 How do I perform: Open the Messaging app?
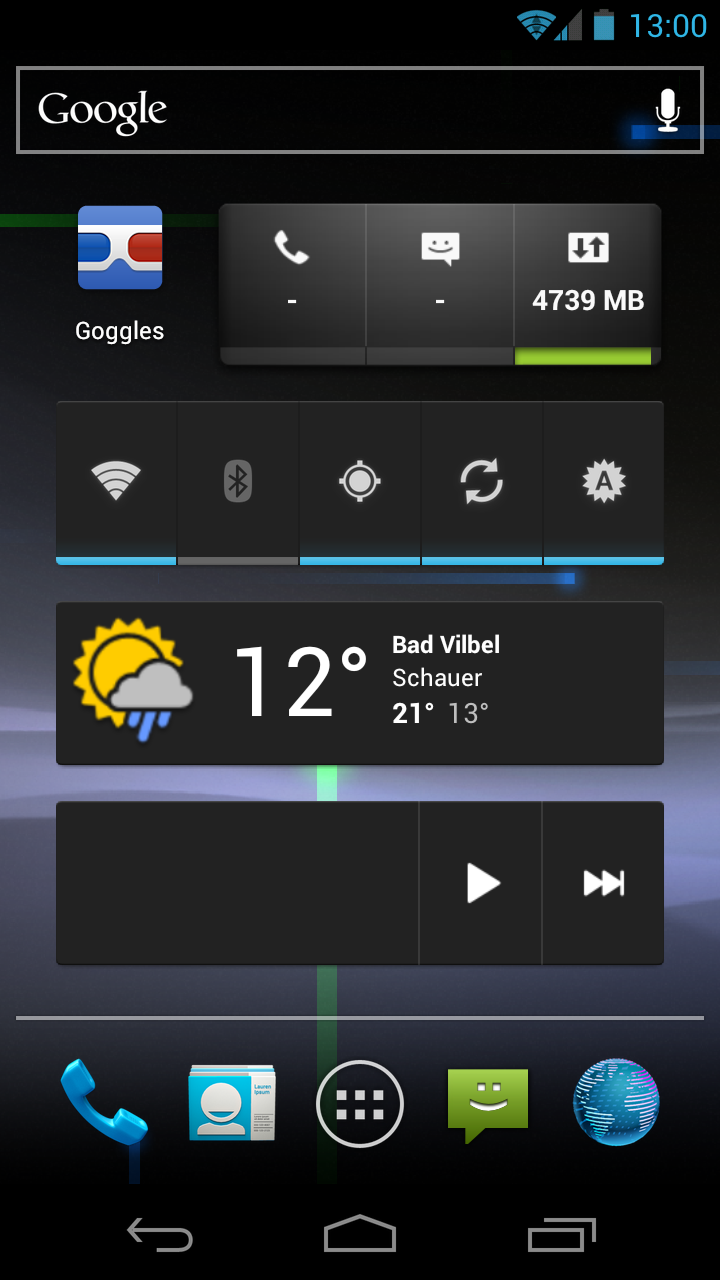pyautogui.click(x=488, y=1103)
